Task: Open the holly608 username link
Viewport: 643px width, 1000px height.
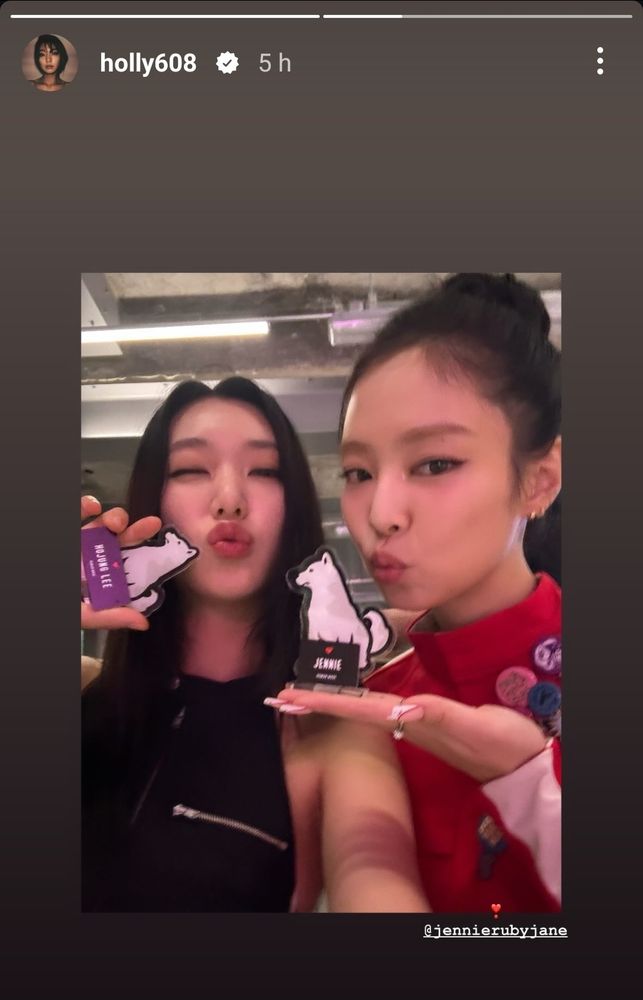Action: point(148,63)
